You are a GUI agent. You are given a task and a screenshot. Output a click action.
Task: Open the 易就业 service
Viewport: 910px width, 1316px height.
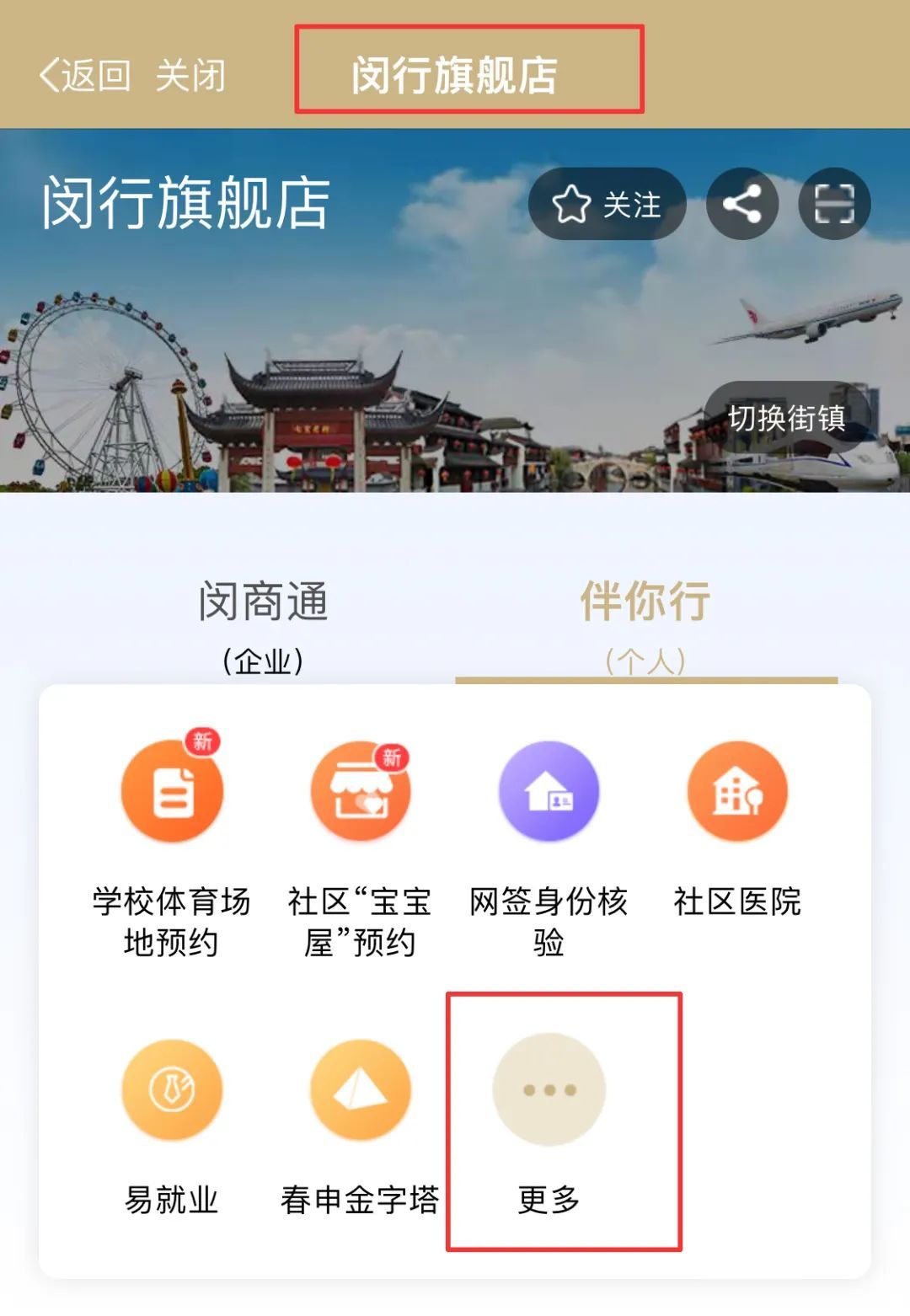(x=172, y=1091)
